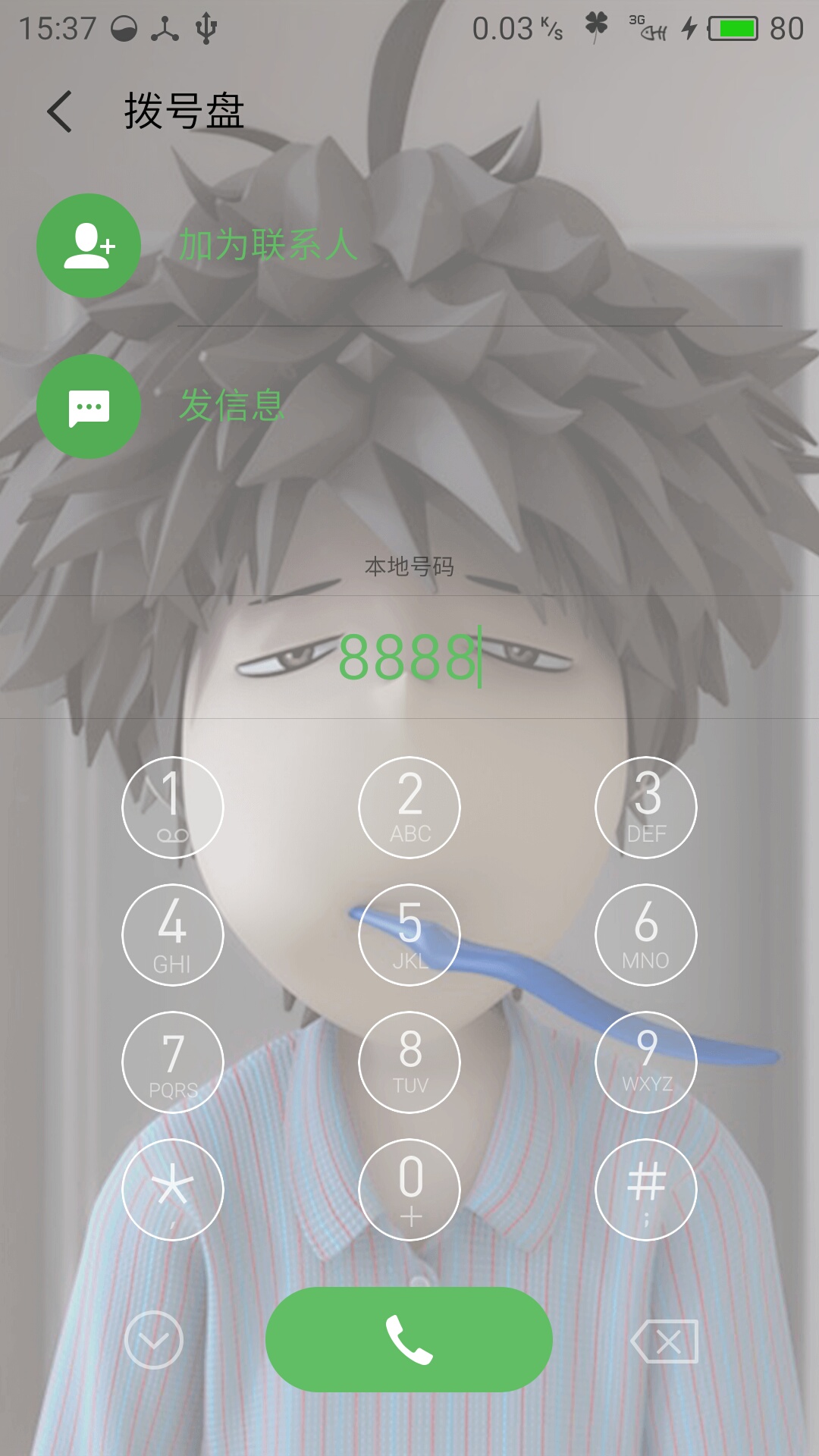The width and height of the screenshot is (819, 1456).
Task: Dial digit 1 voicemail key
Action: click(173, 807)
